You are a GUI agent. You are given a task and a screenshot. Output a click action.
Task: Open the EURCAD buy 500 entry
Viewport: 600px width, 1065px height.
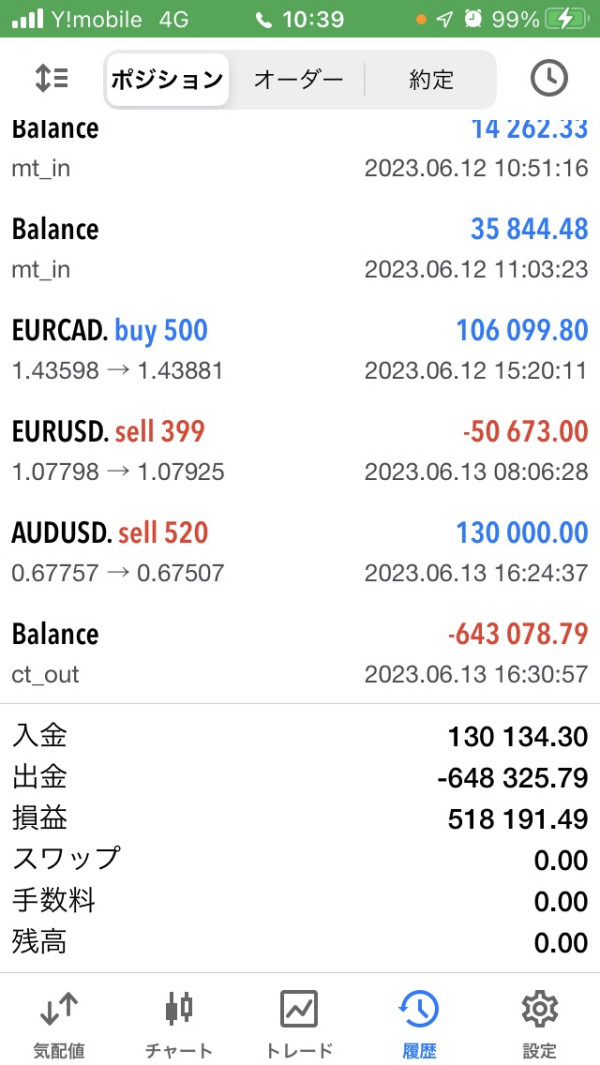pos(300,350)
